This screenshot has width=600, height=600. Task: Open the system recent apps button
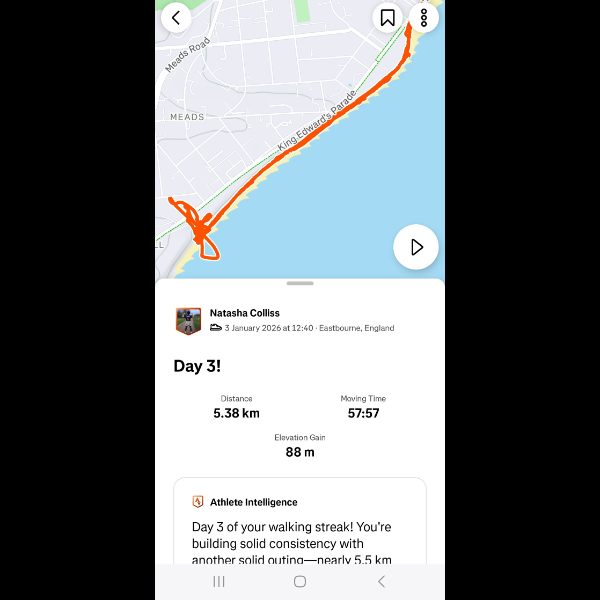[x=219, y=581]
